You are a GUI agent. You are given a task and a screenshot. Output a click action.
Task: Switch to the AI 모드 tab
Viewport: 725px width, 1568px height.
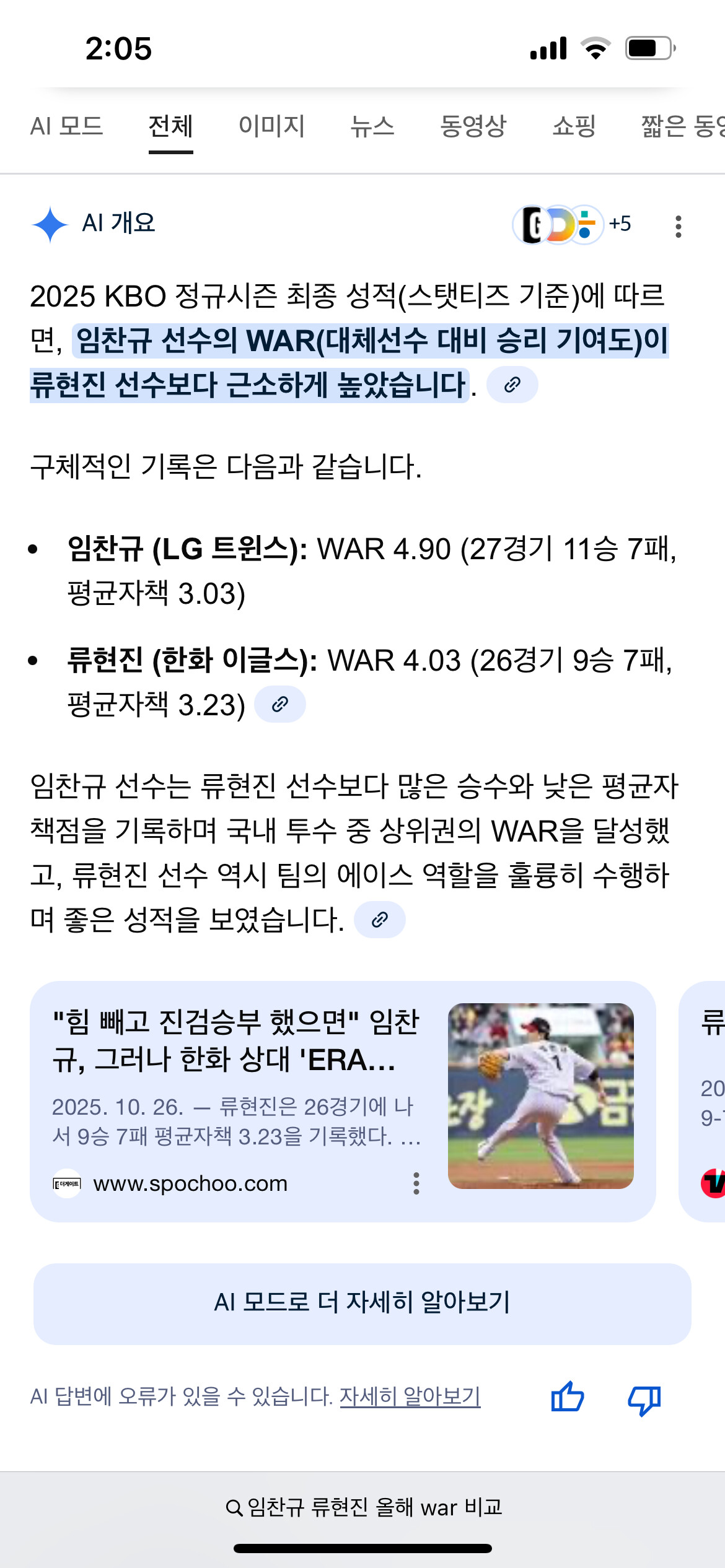[x=67, y=126]
